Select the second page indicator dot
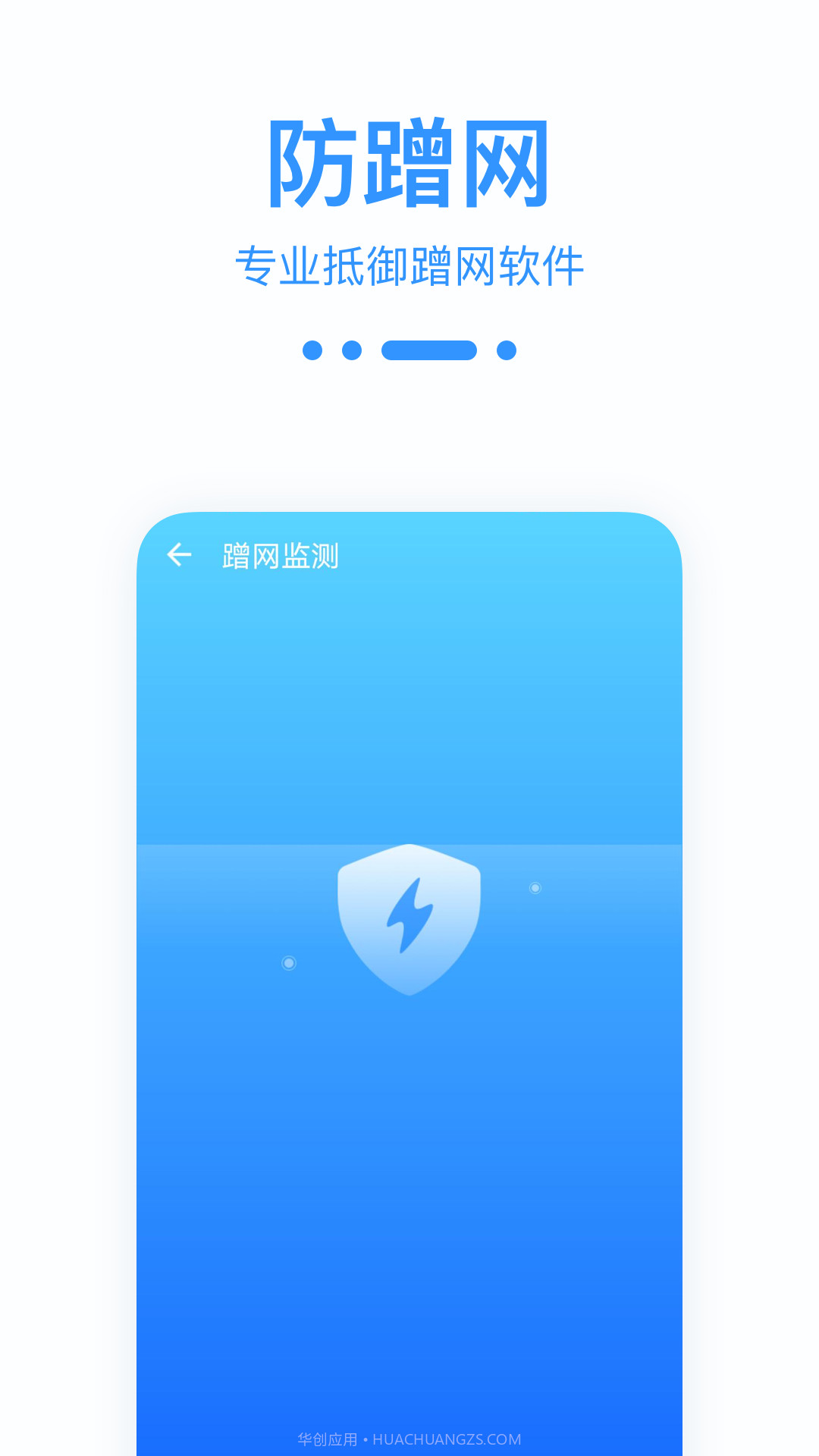 pyautogui.click(x=350, y=349)
